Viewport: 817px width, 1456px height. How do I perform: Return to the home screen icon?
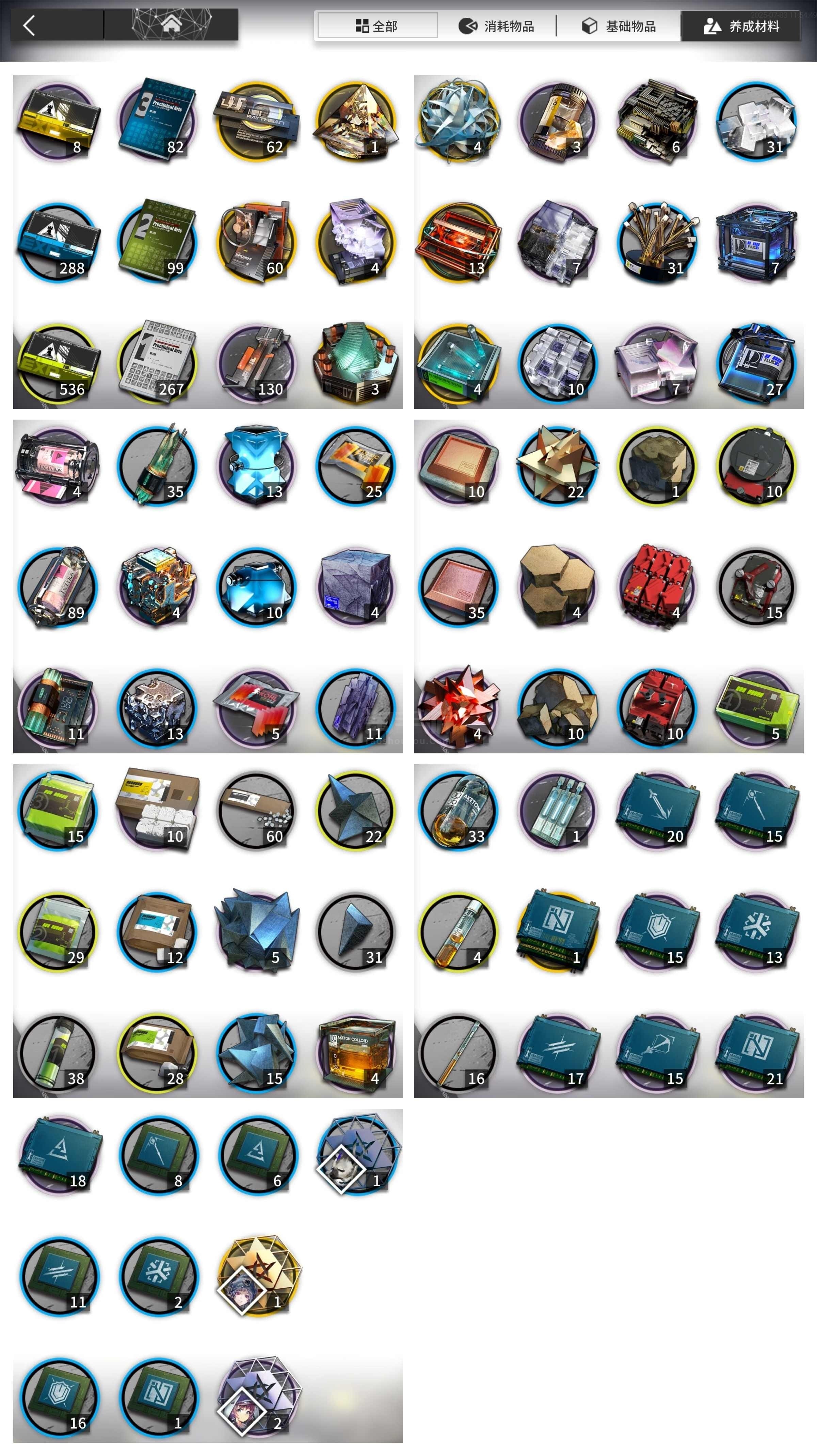pos(171,24)
